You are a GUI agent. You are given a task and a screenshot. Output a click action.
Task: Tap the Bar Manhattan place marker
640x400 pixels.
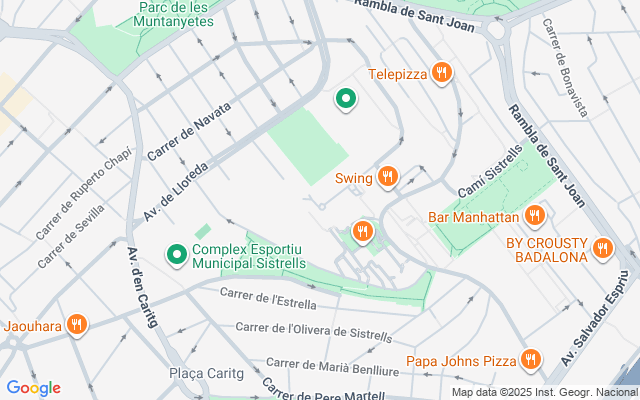click(x=535, y=215)
